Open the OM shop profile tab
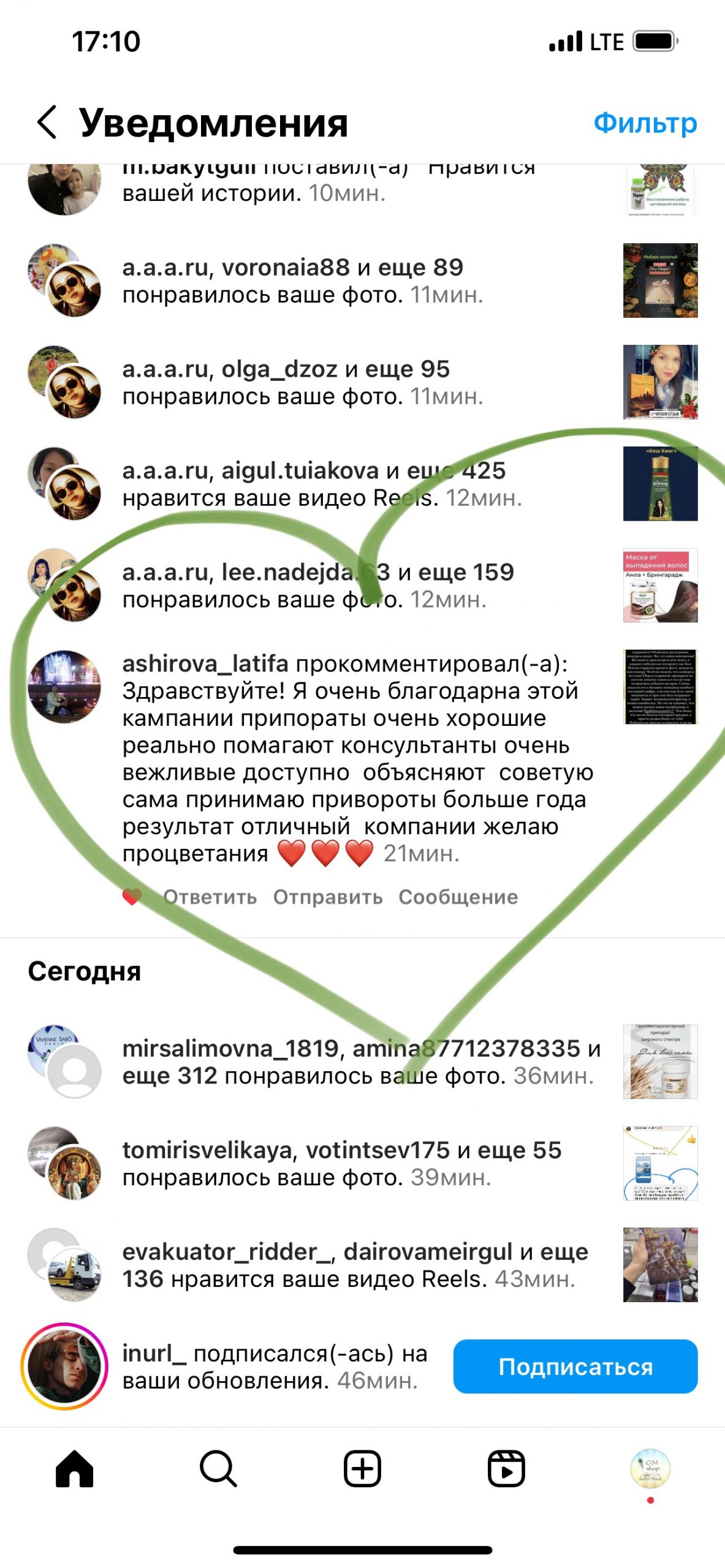Viewport: 725px width, 1568px height. coord(650,1468)
